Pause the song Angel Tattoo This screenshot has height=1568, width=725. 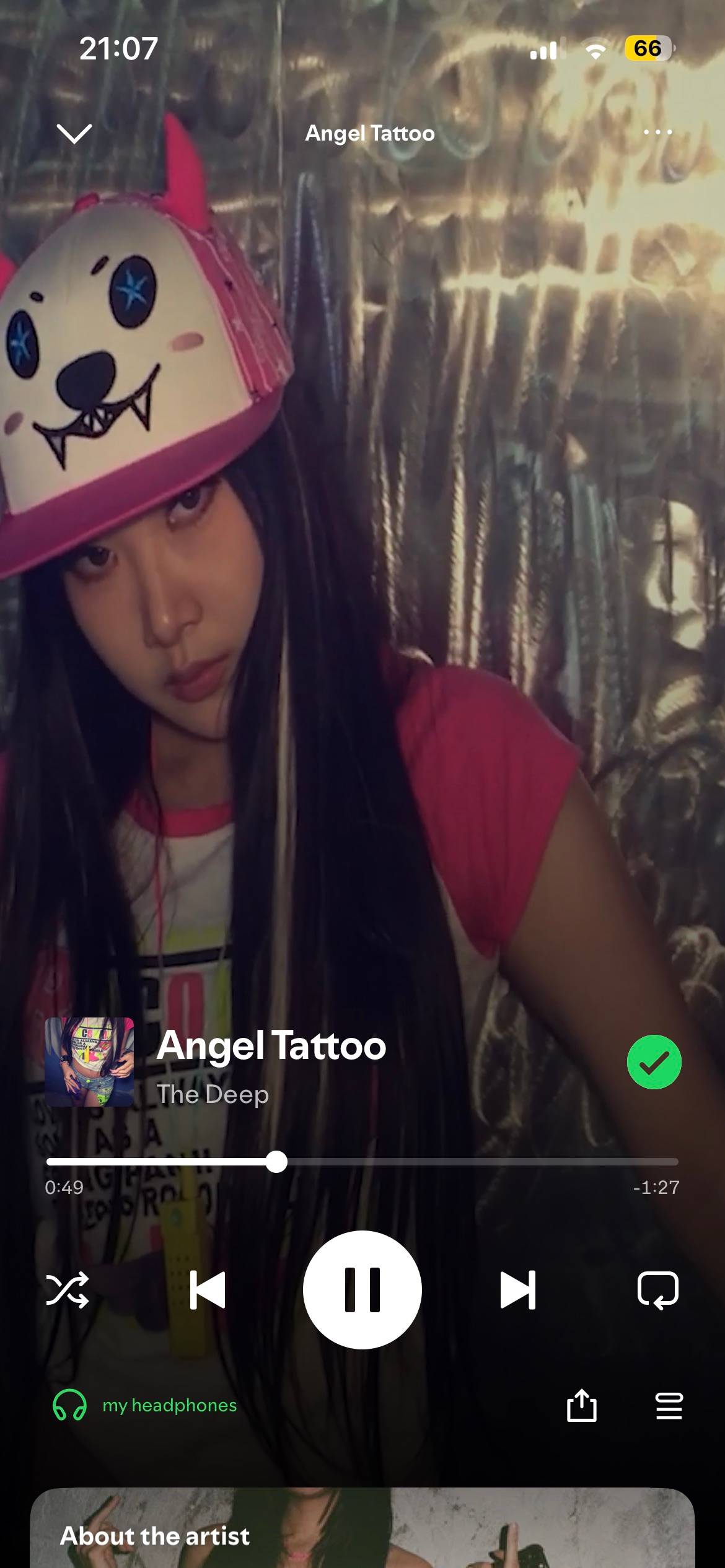click(x=362, y=1290)
